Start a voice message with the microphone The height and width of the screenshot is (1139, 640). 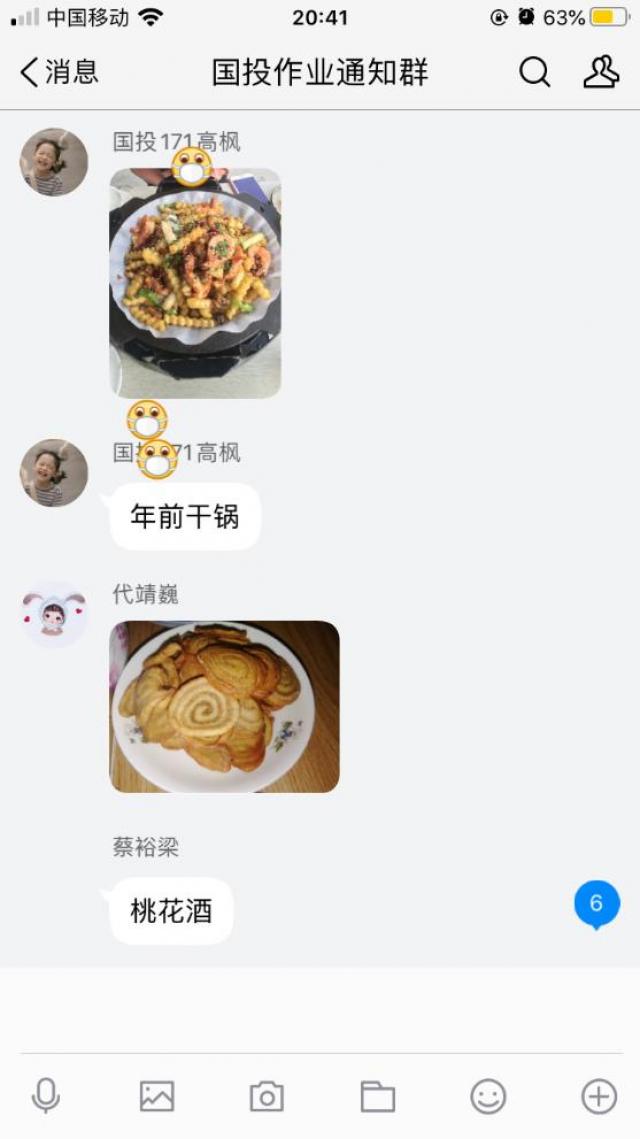click(46, 1096)
